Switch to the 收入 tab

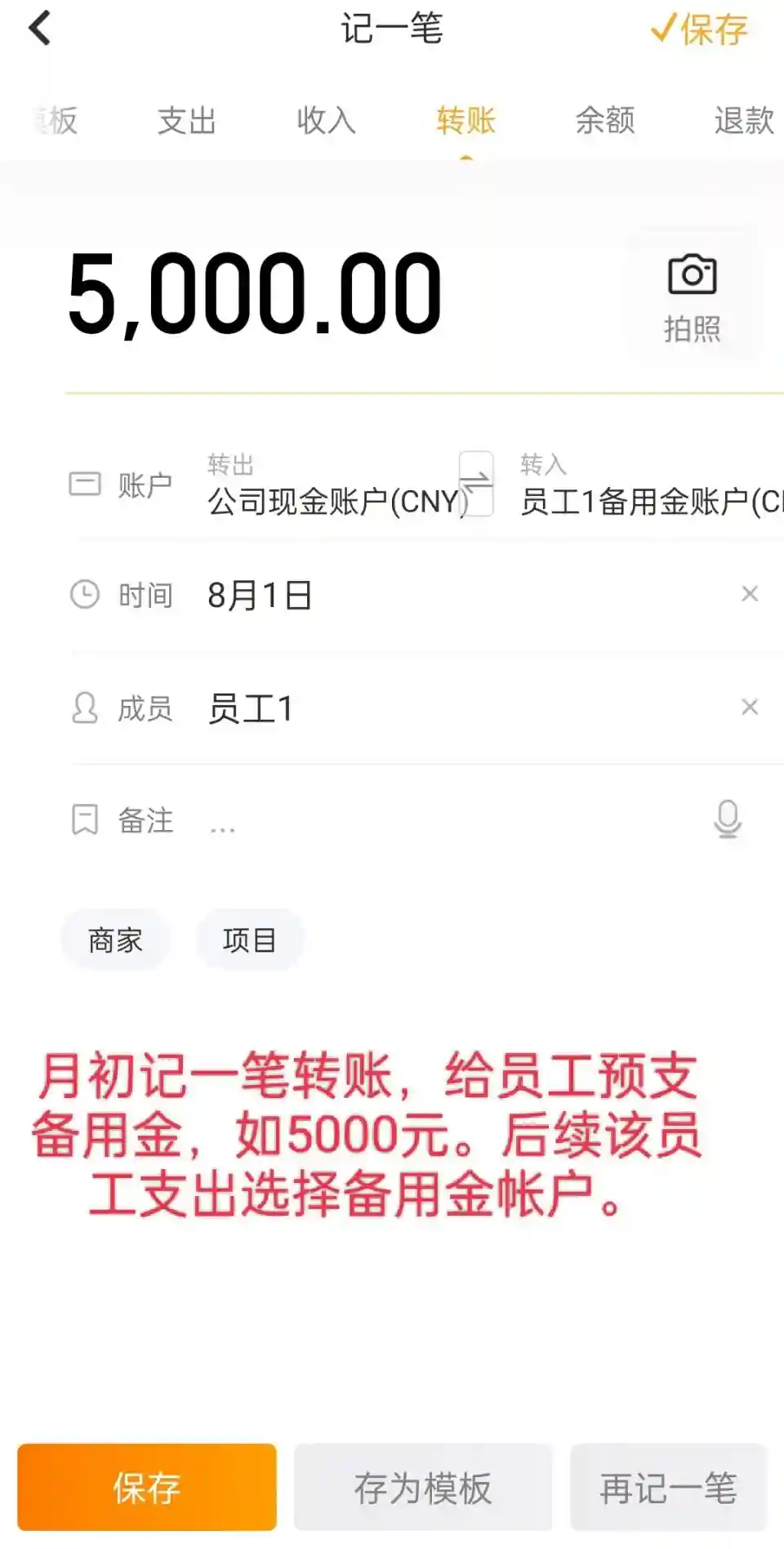coord(326,121)
